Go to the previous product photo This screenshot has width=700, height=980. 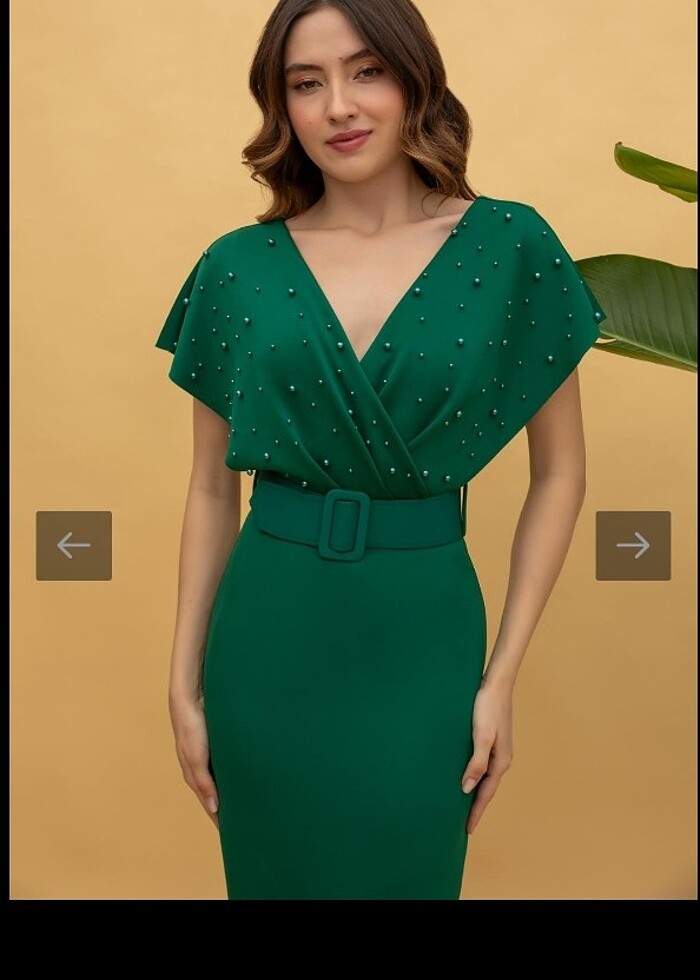[x=74, y=545]
